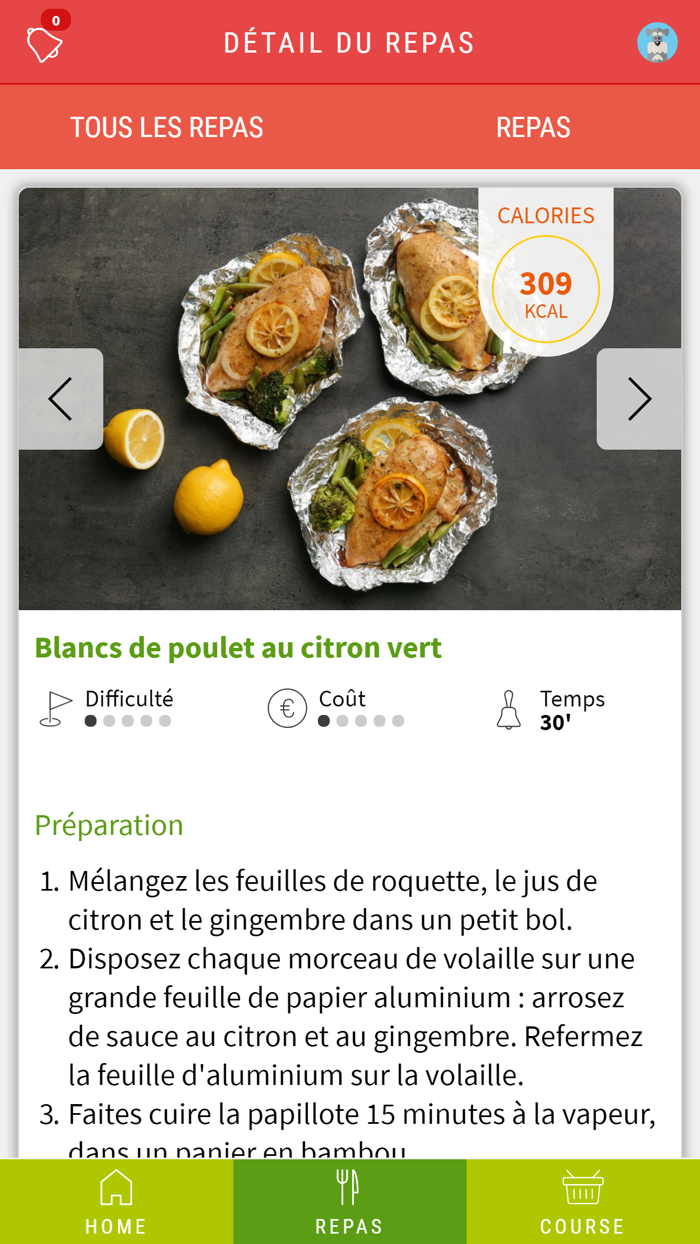Open the Repas tab in the bottom bar
The width and height of the screenshot is (700, 1244).
349,1201
